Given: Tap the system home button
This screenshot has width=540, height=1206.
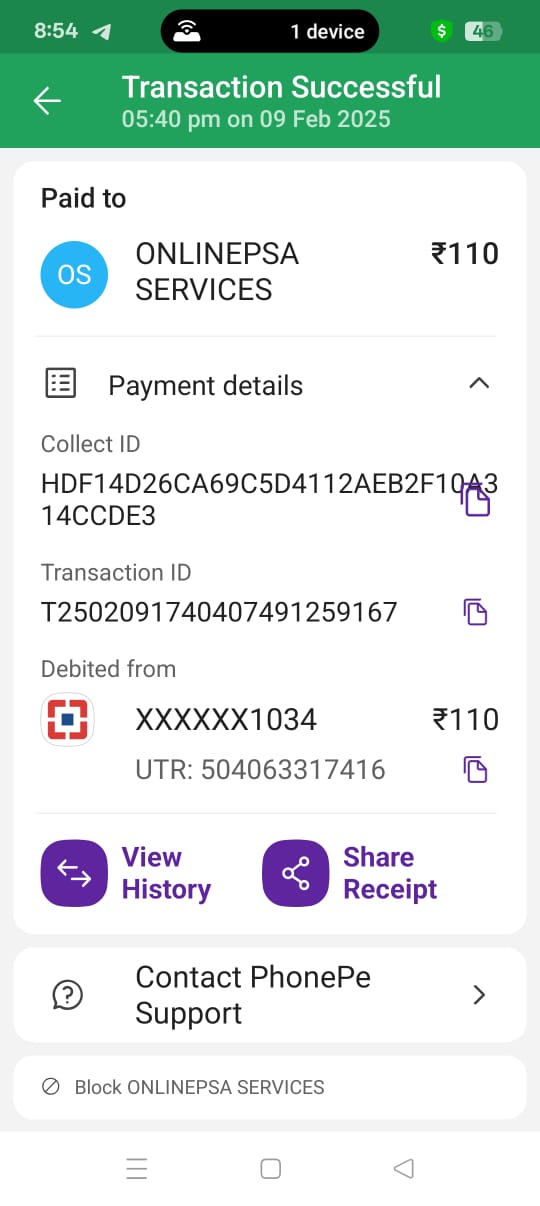Looking at the screenshot, I should (x=270, y=1169).
